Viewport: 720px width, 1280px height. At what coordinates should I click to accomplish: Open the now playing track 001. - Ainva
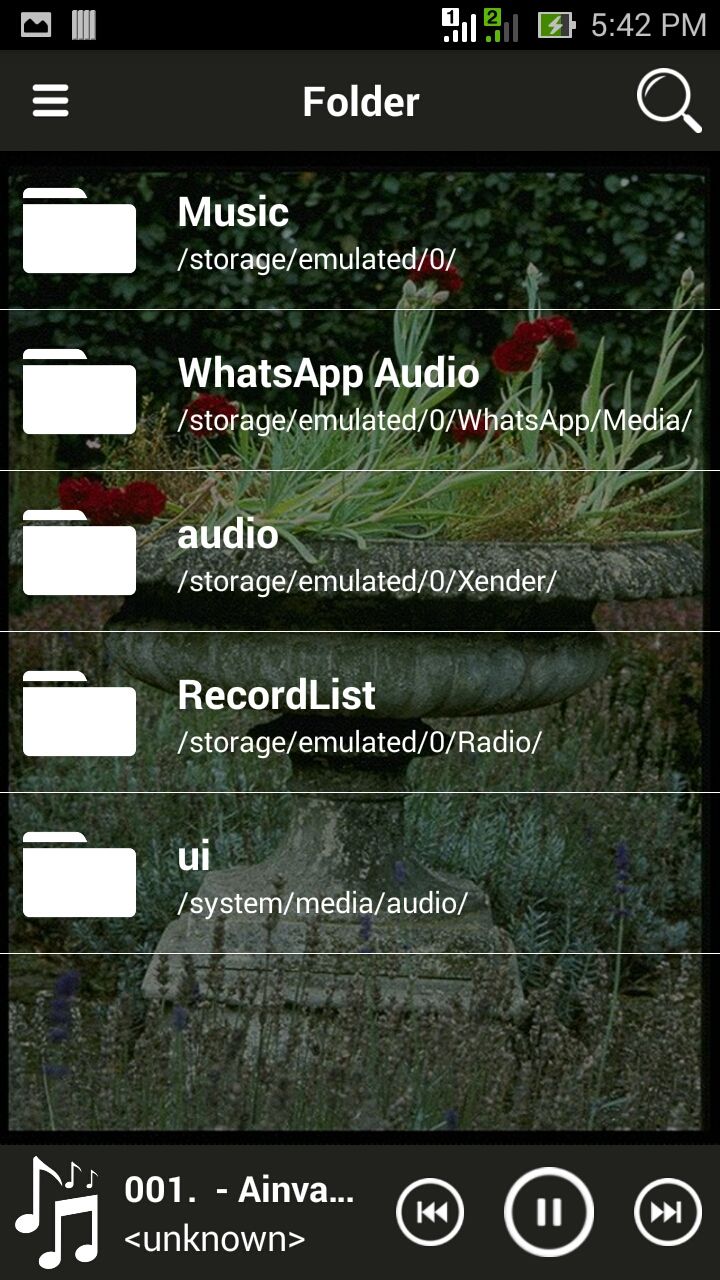[x=238, y=1212]
